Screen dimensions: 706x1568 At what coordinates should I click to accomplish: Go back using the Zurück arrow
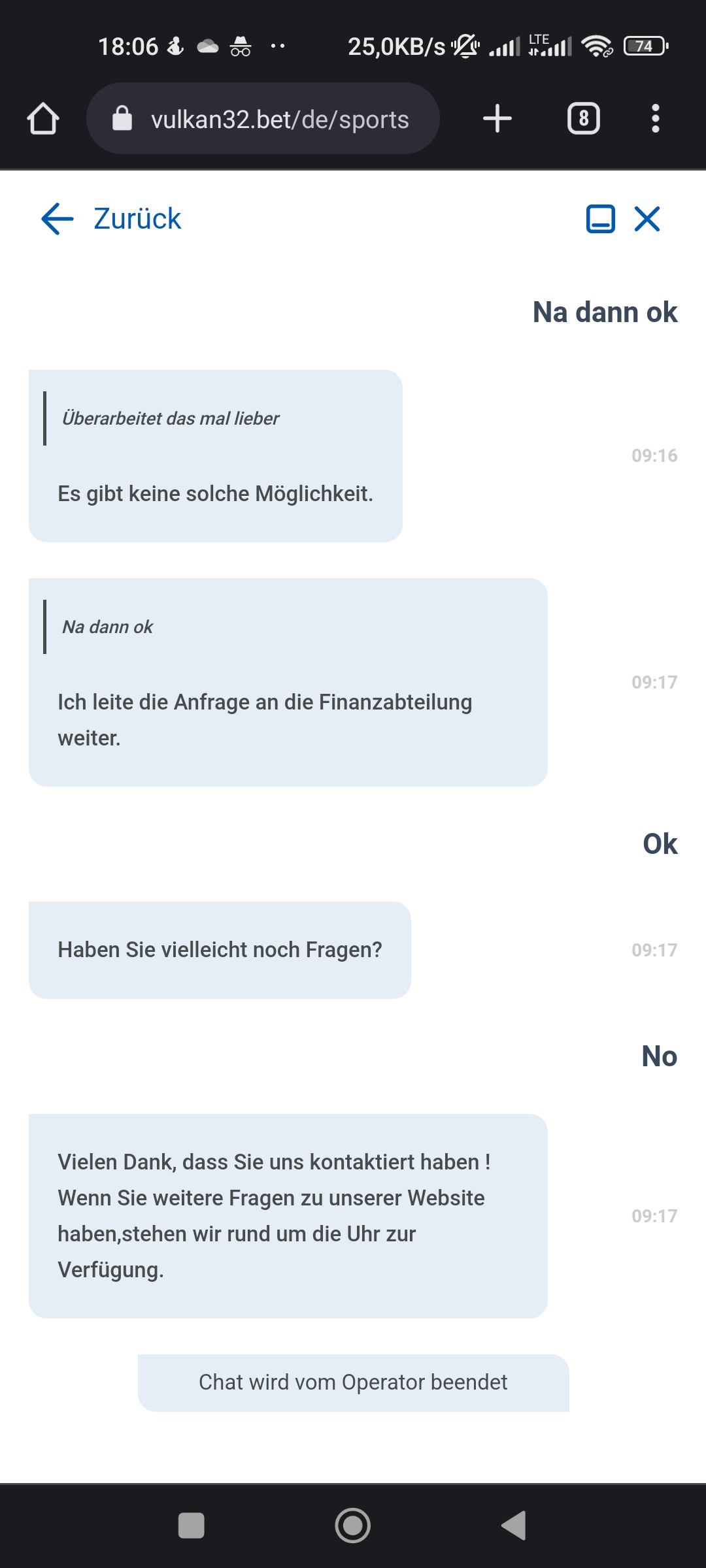tap(58, 218)
